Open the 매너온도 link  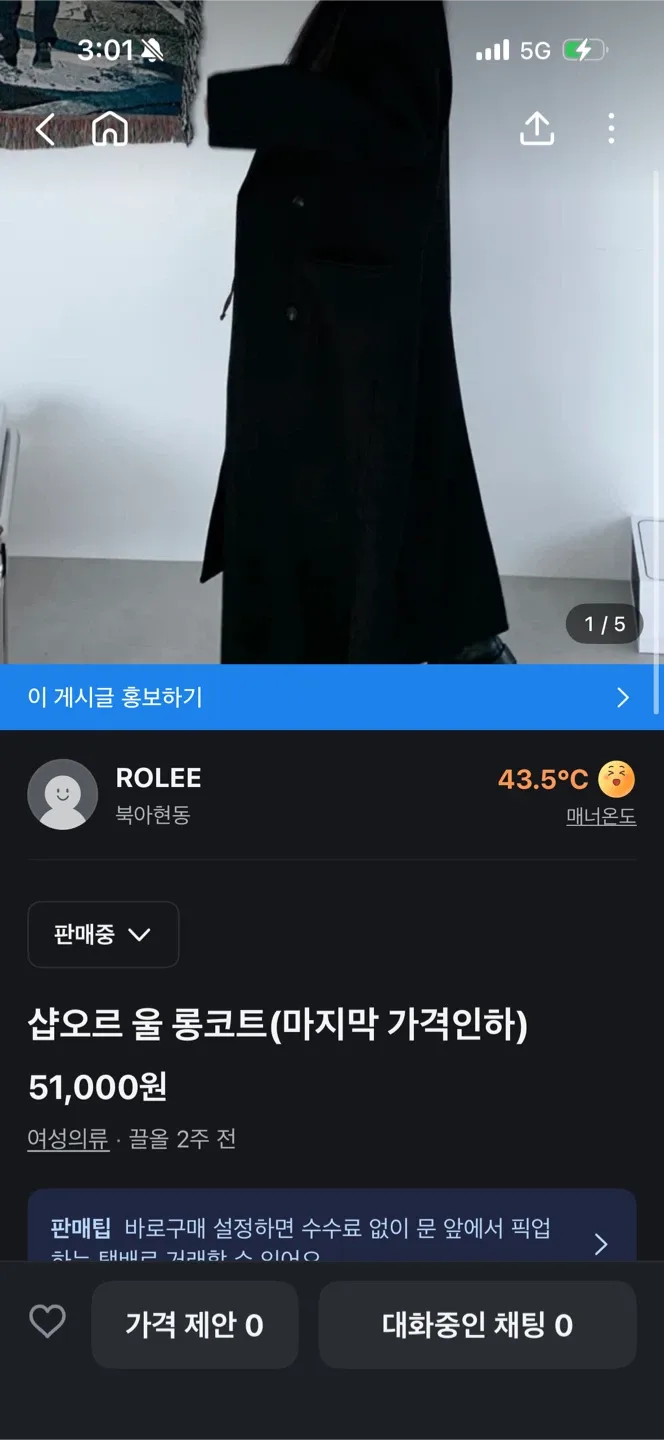point(601,816)
